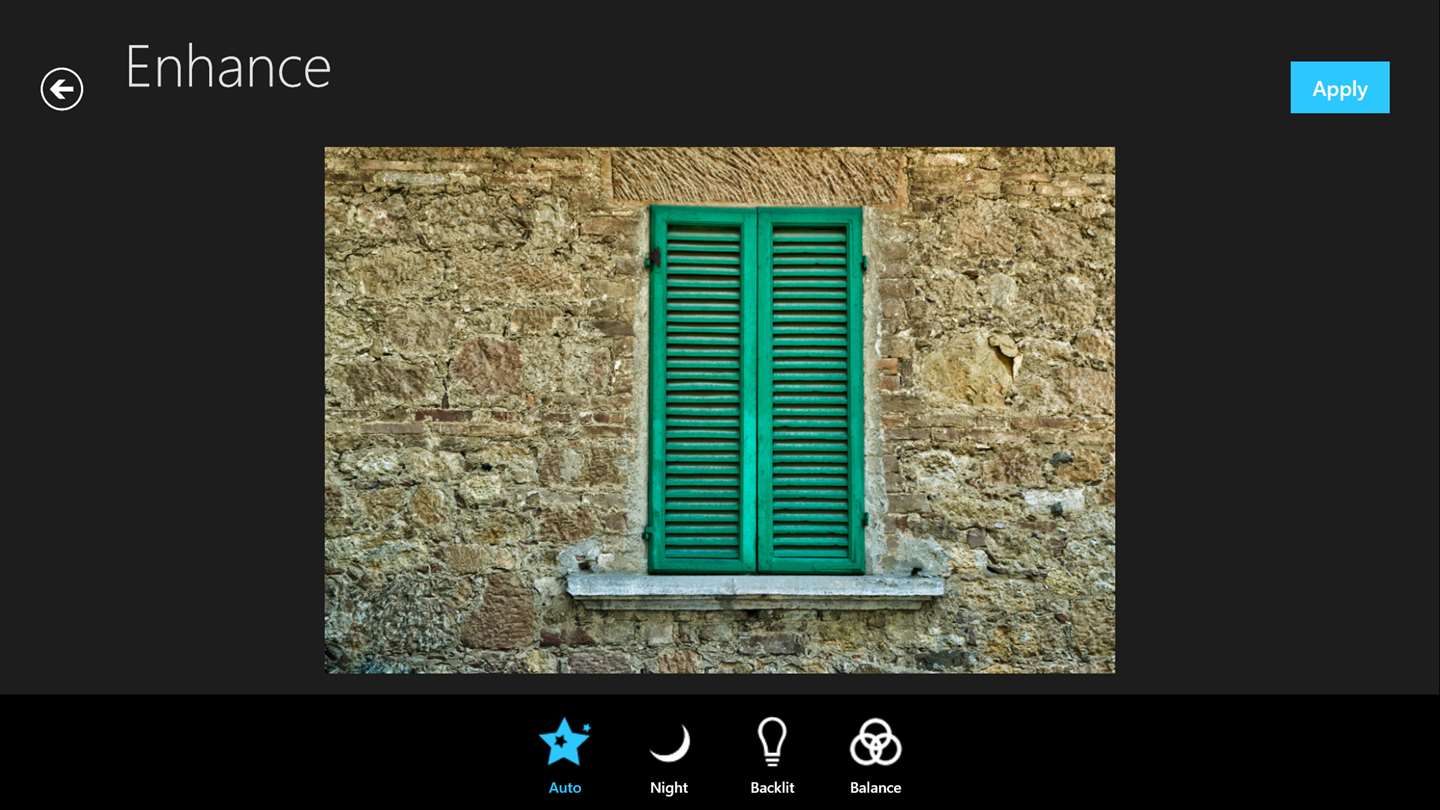Select the Auto enhance option

coord(565,755)
